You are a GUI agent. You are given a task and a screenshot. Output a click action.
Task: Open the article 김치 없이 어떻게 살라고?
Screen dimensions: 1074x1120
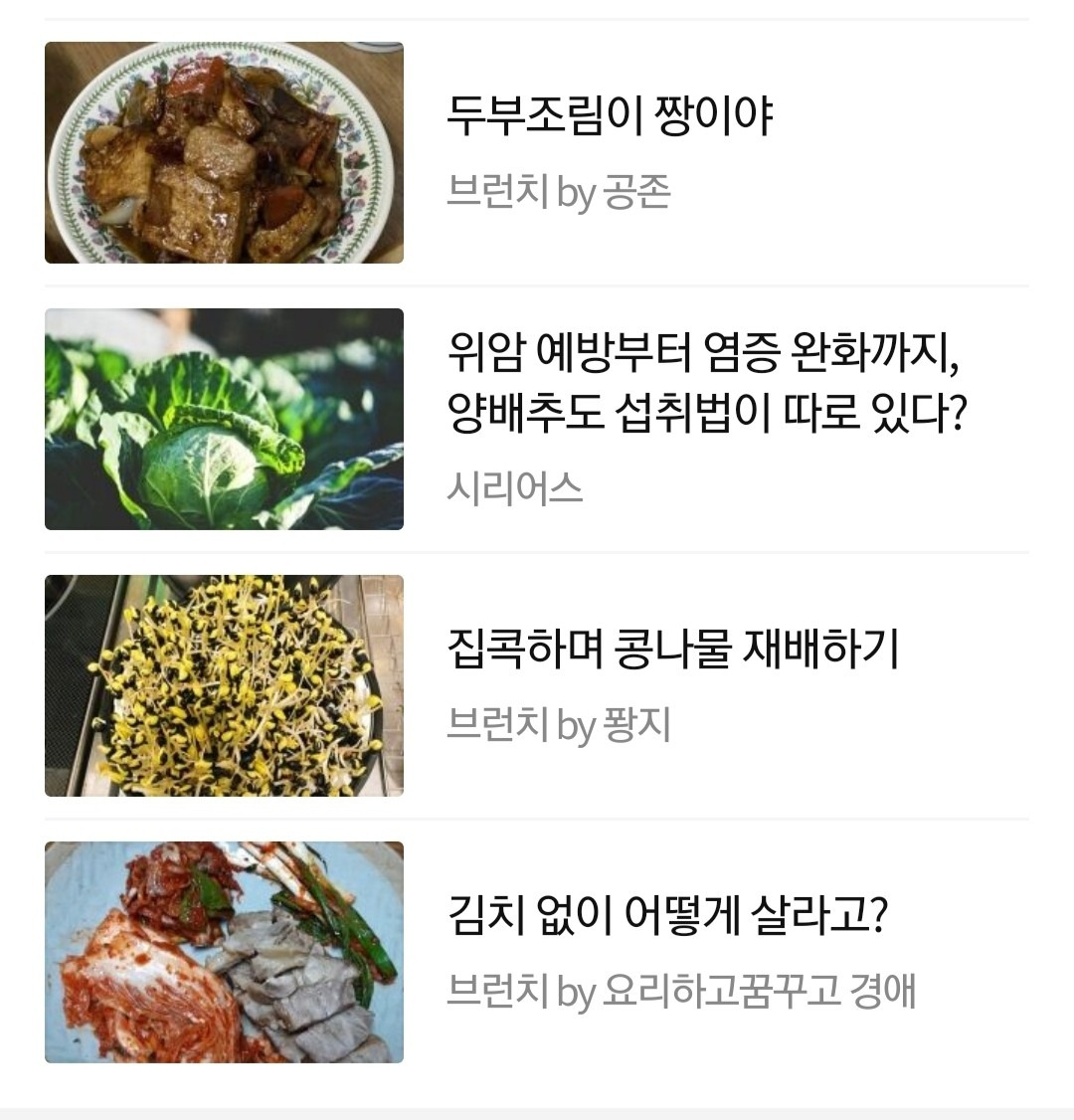666,916
